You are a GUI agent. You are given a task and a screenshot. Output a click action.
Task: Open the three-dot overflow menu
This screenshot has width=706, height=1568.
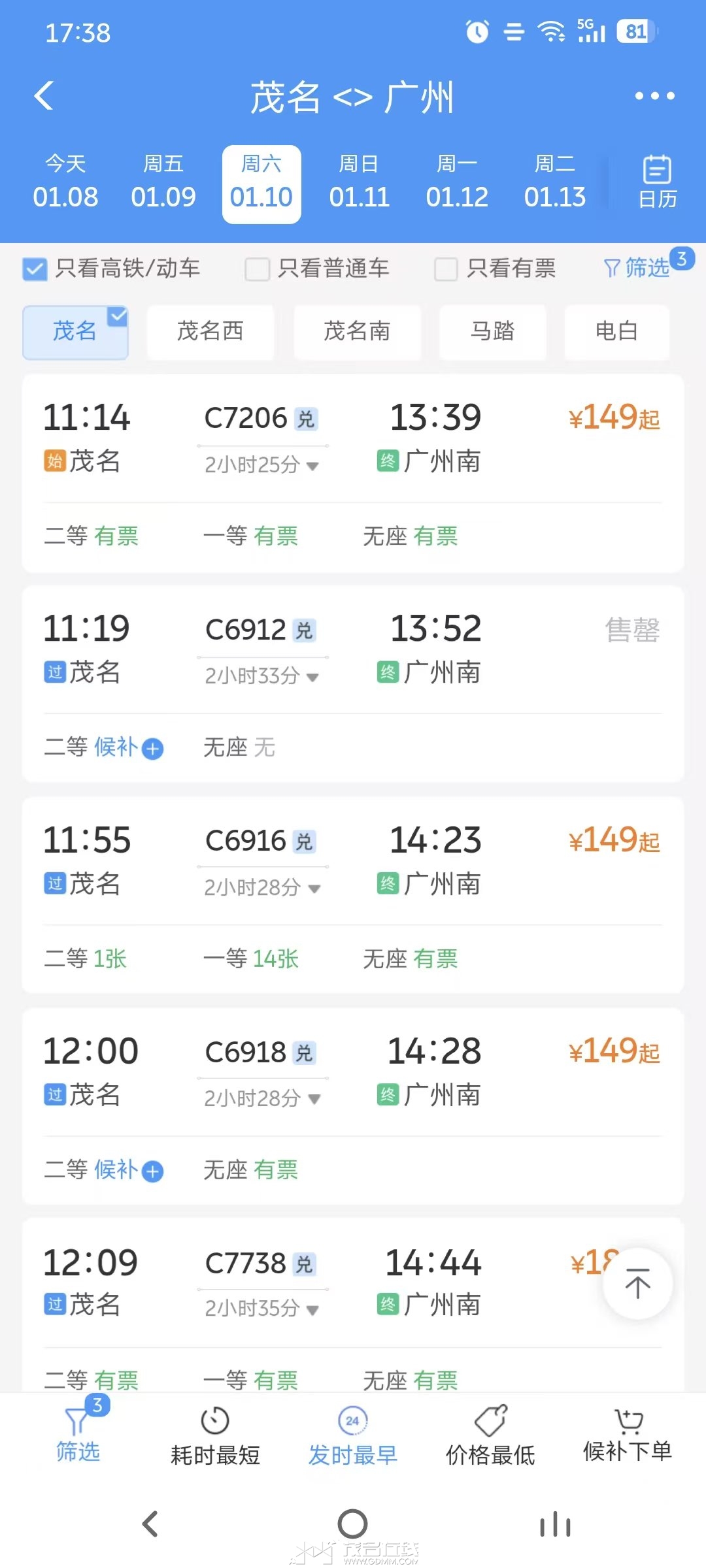point(654,96)
